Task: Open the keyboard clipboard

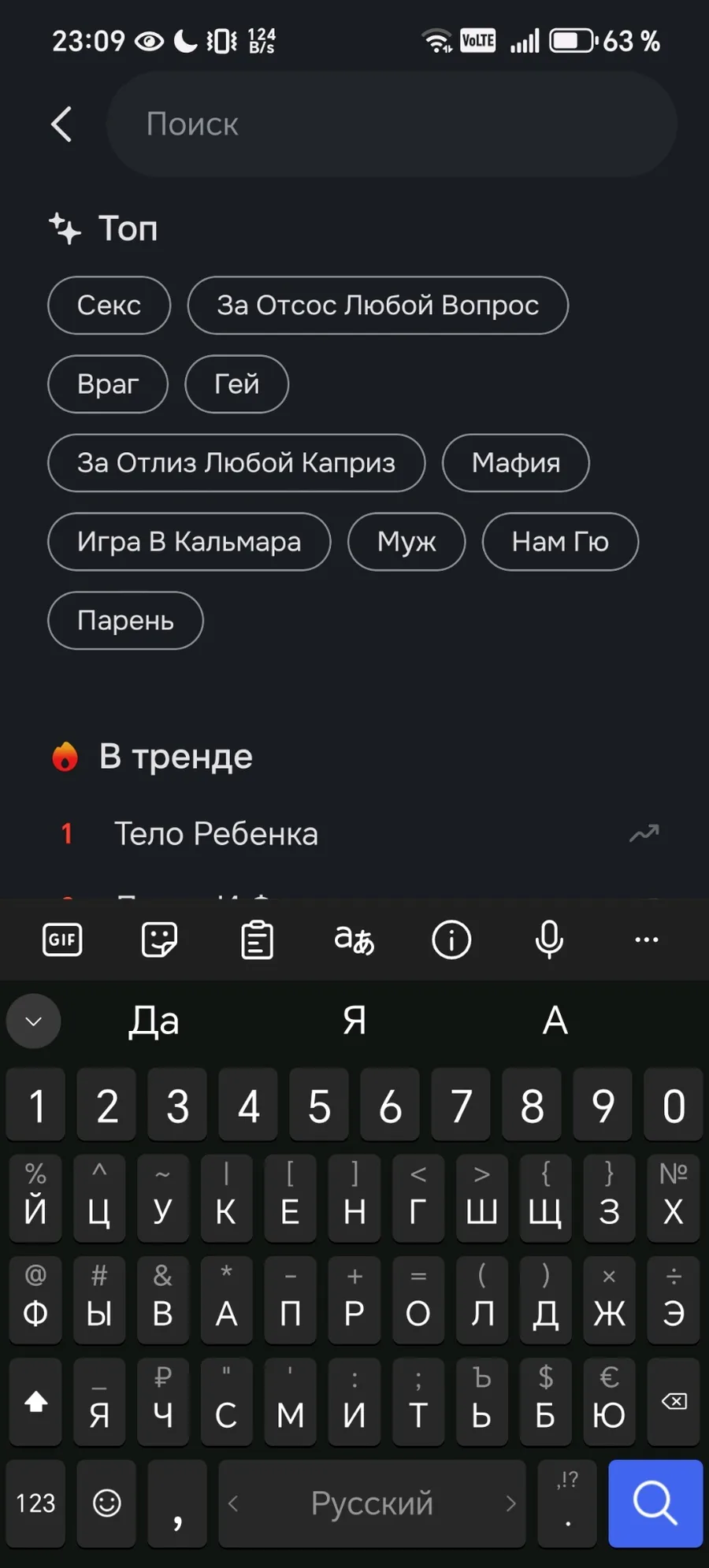Action: pos(257,940)
